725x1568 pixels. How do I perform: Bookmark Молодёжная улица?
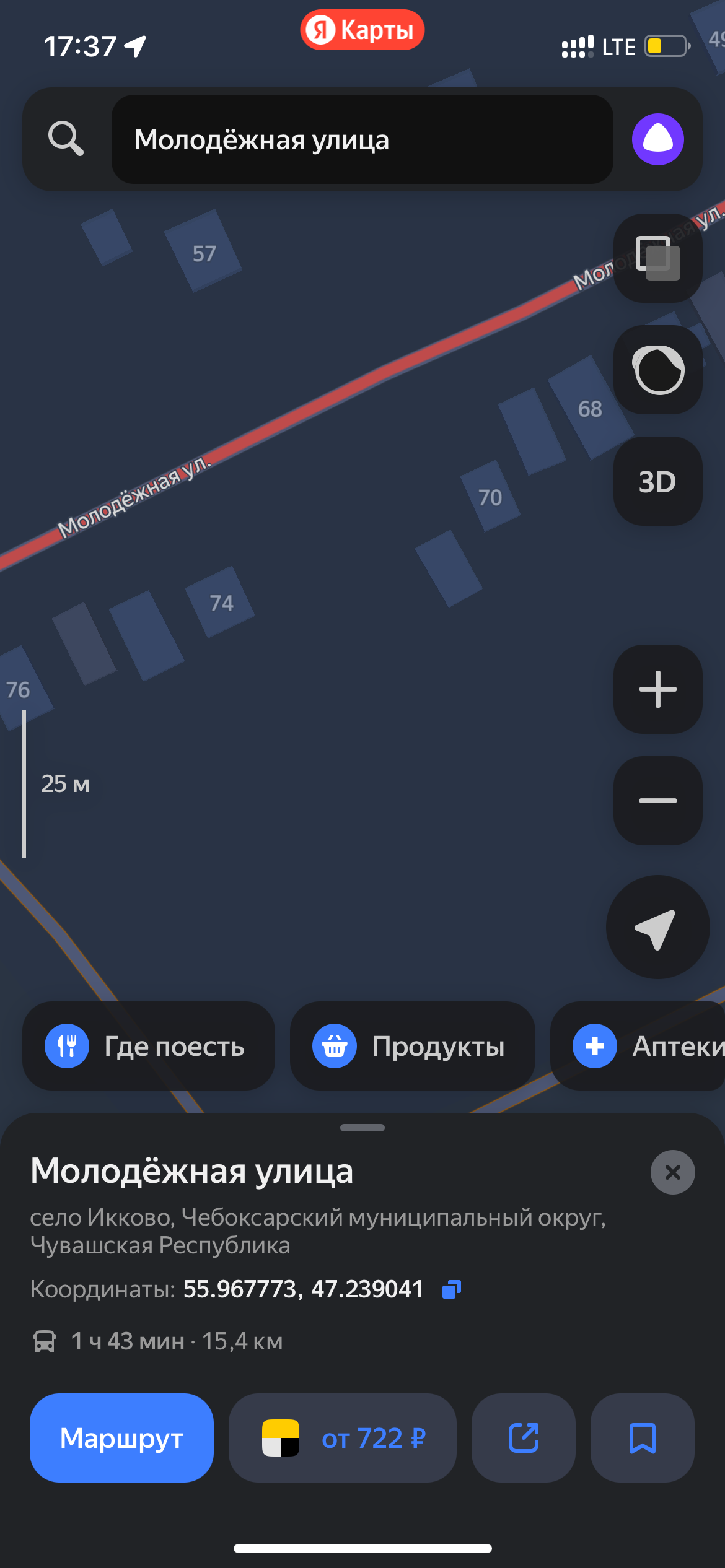click(643, 1438)
